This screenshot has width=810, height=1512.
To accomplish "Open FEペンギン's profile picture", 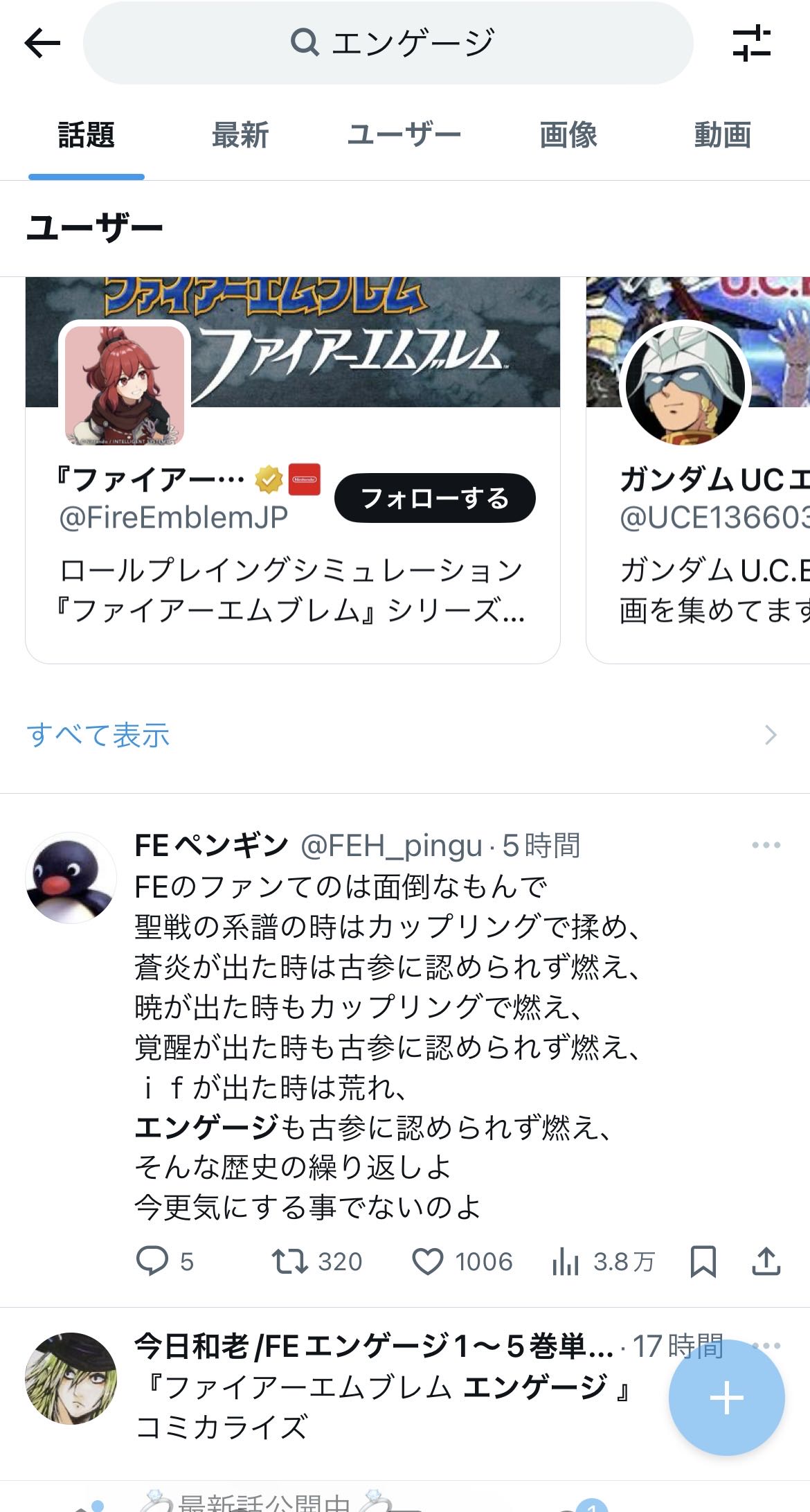I will click(x=71, y=878).
